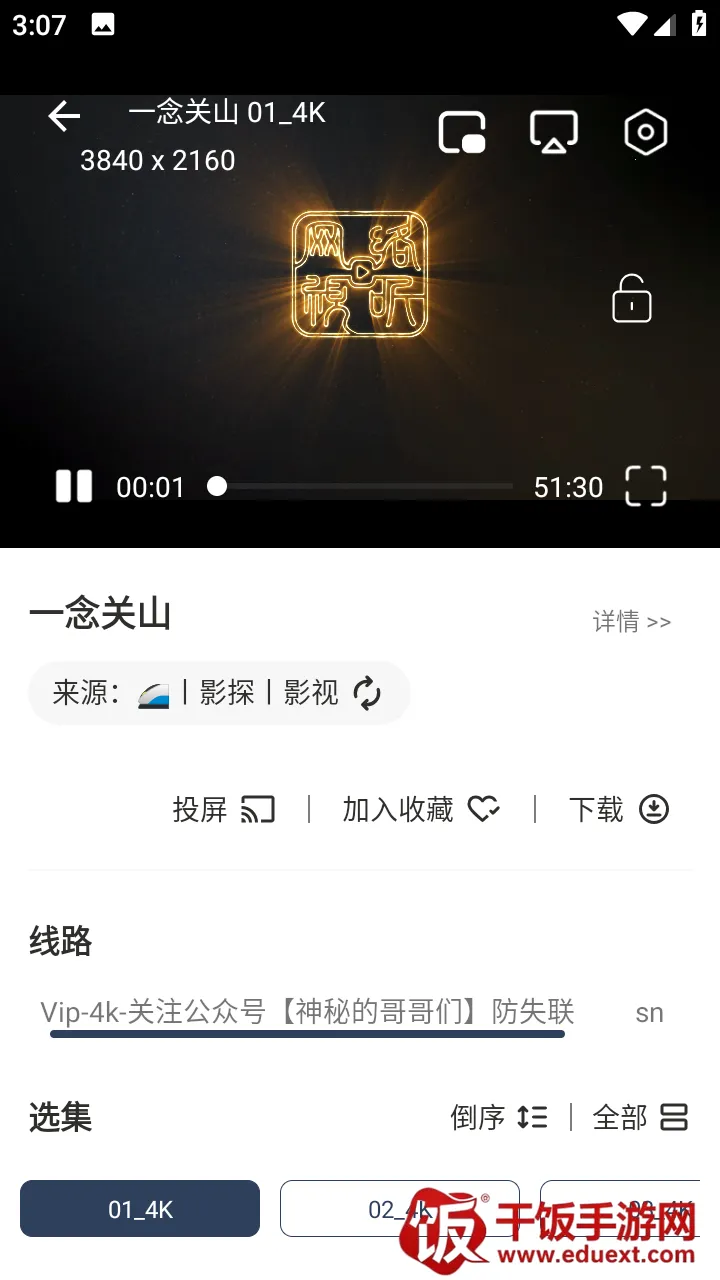This screenshot has width=720, height=1280.
Task: Toggle 倒序 reverse episode order
Action: pos(498,1117)
